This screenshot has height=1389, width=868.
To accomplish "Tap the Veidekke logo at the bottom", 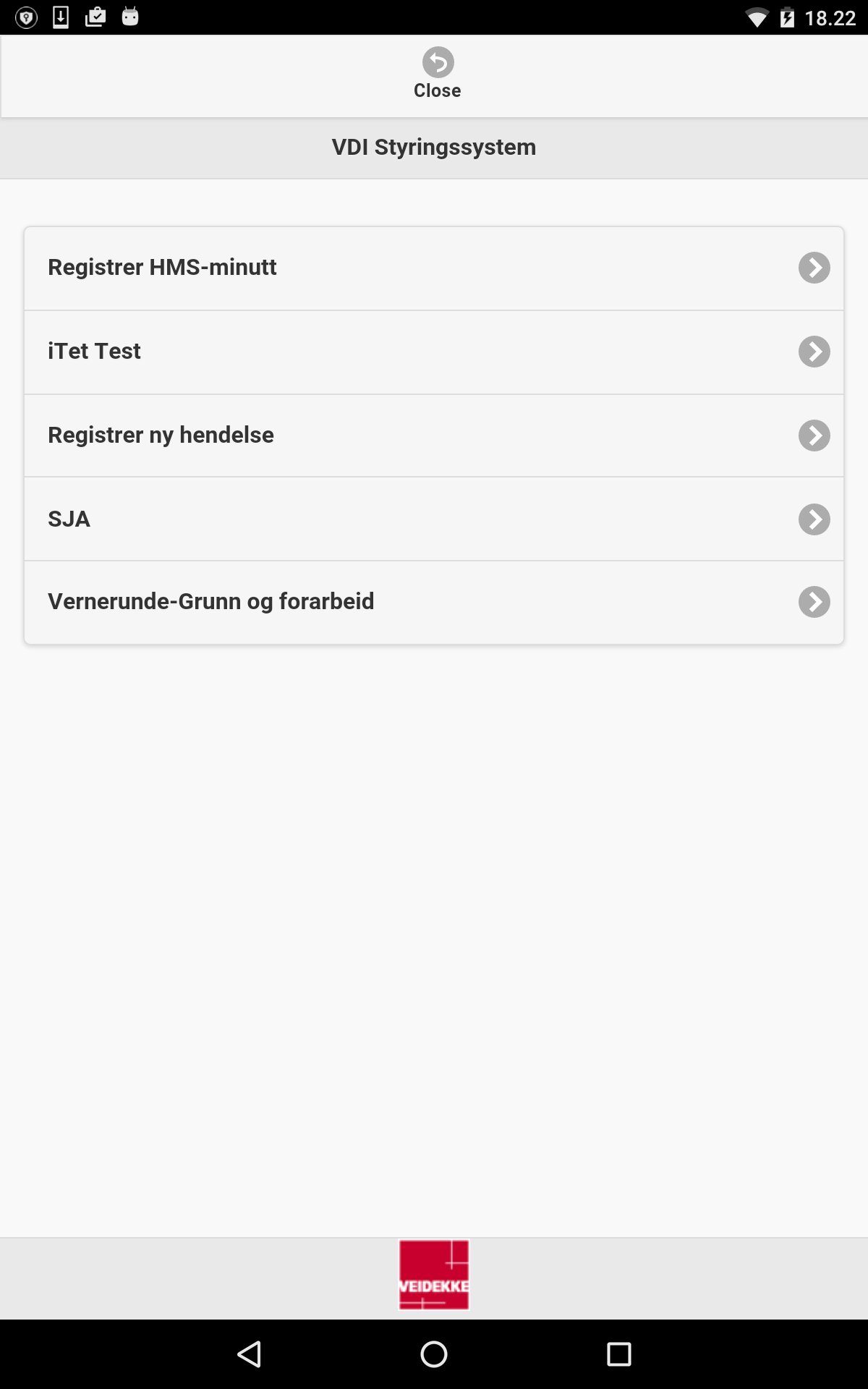I will (434, 1275).
